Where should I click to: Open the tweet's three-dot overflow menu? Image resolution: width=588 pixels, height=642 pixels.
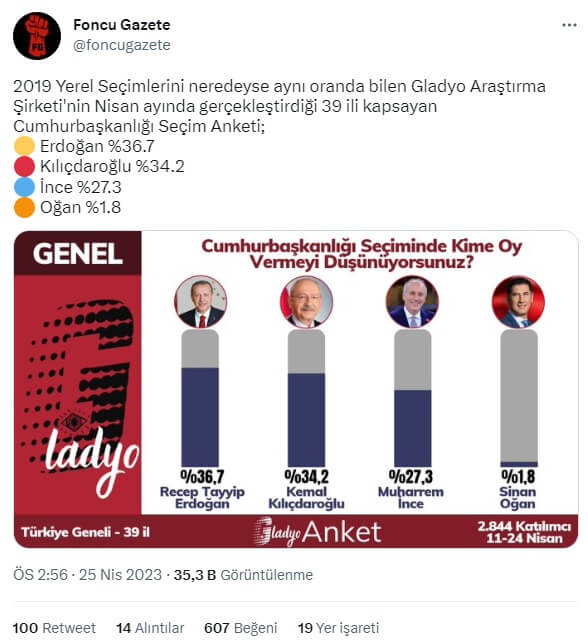[569, 25]
